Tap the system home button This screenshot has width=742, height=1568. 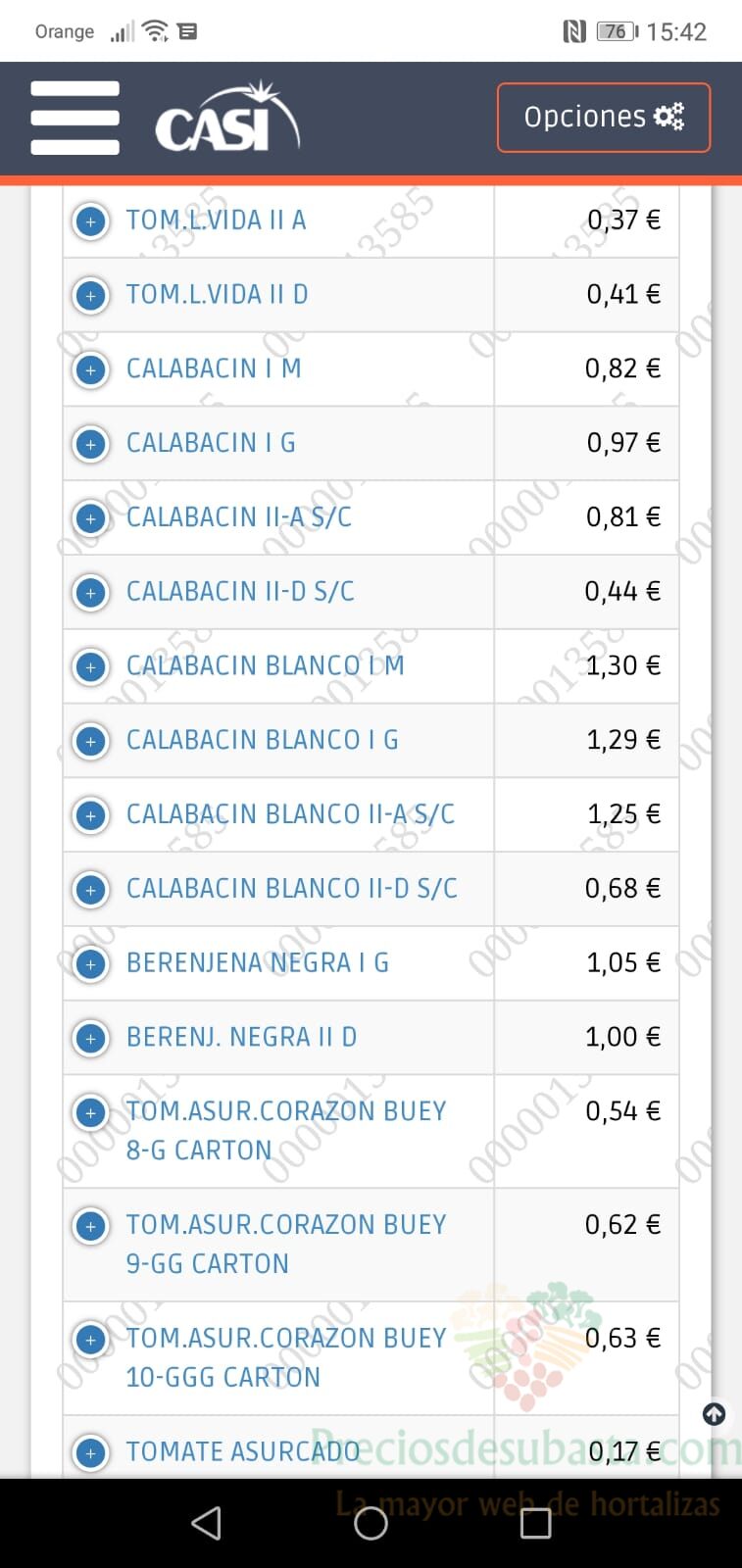(x=371, y=1523)
